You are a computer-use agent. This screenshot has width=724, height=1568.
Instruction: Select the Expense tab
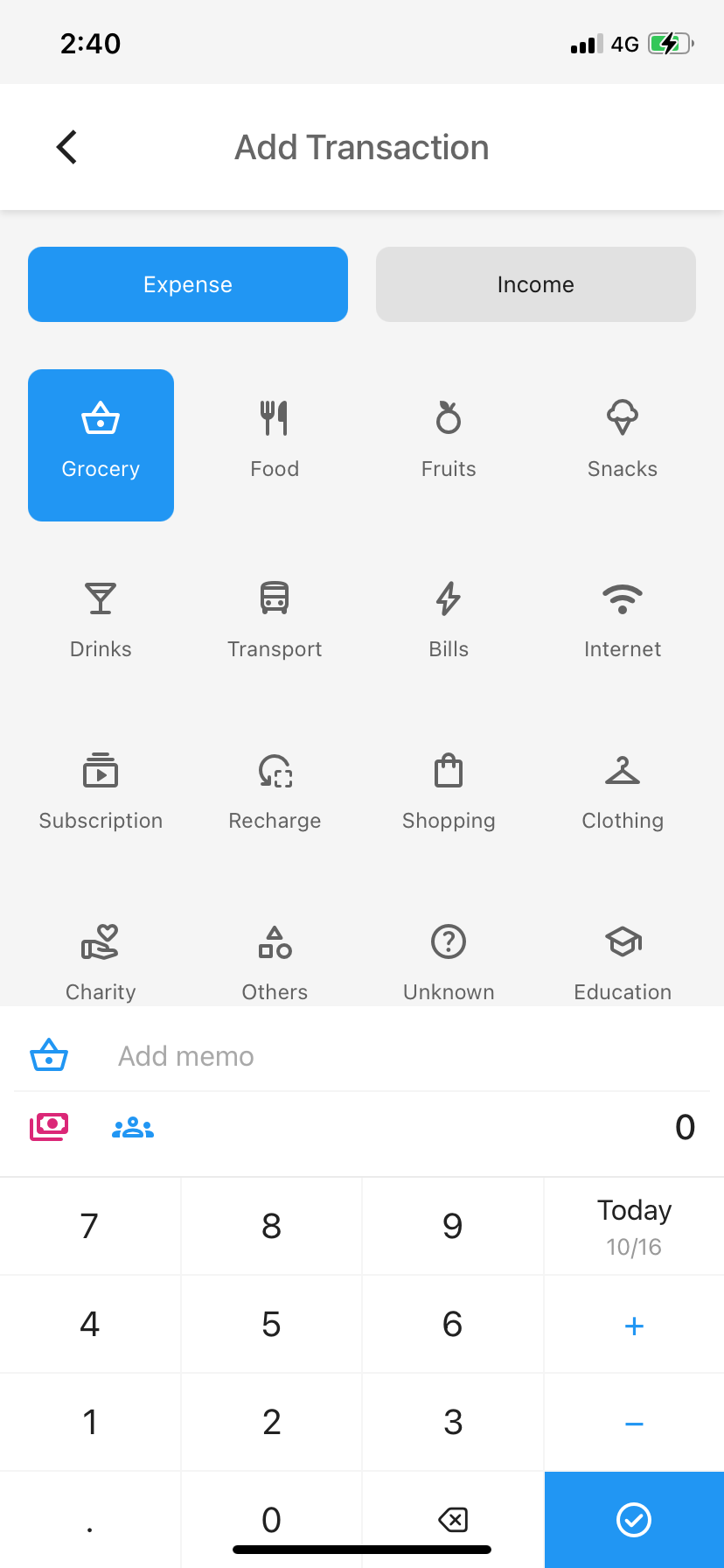[187, 283]
